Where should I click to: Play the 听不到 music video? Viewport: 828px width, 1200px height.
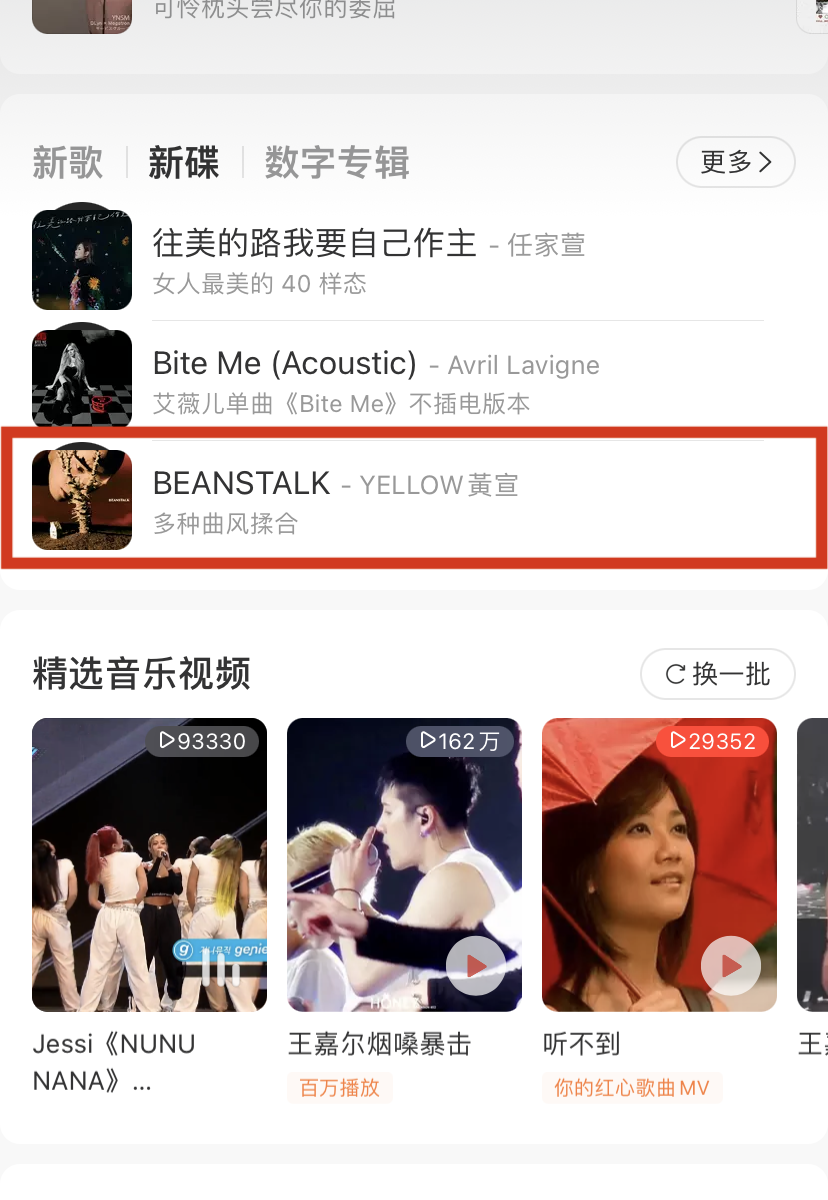[x=659, y=865]
